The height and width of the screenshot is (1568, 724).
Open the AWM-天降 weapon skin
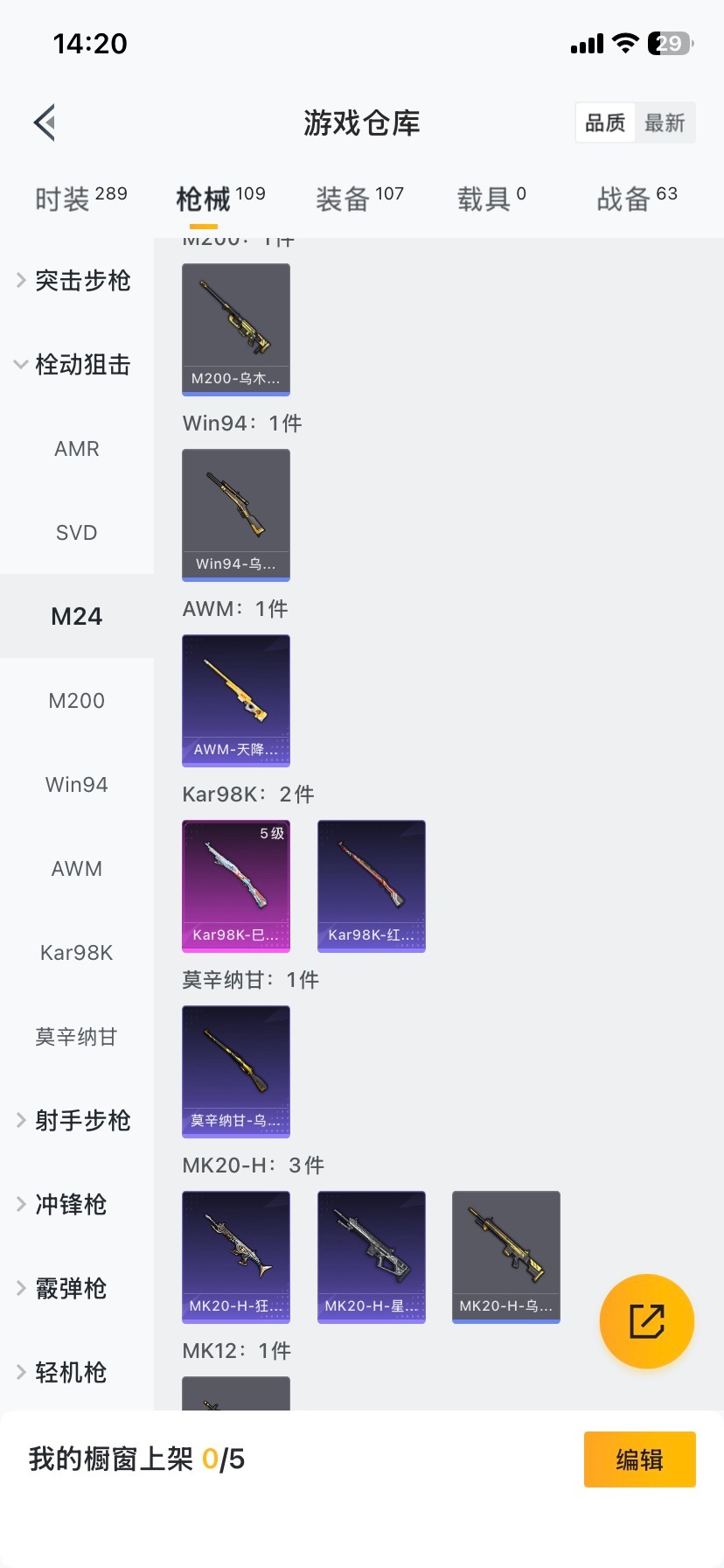(x=235, y=700)
